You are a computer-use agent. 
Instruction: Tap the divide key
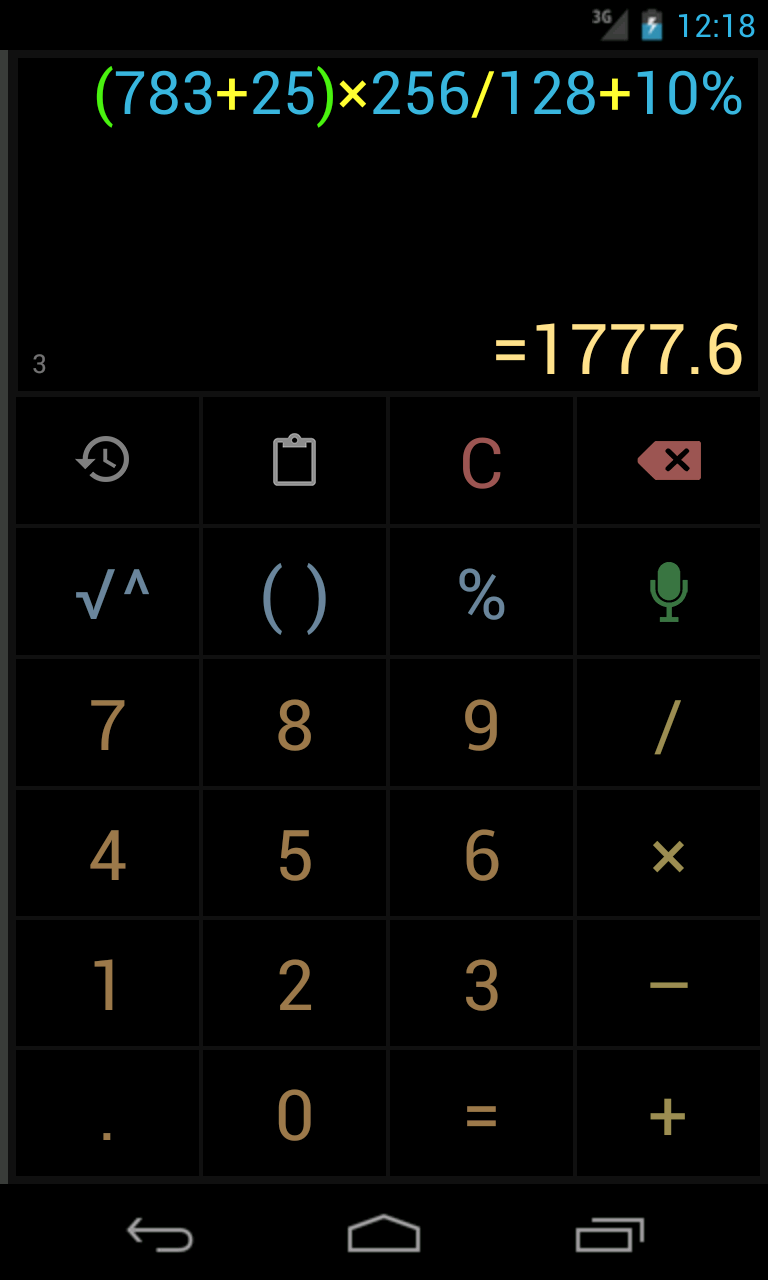(x=668, y=723)
